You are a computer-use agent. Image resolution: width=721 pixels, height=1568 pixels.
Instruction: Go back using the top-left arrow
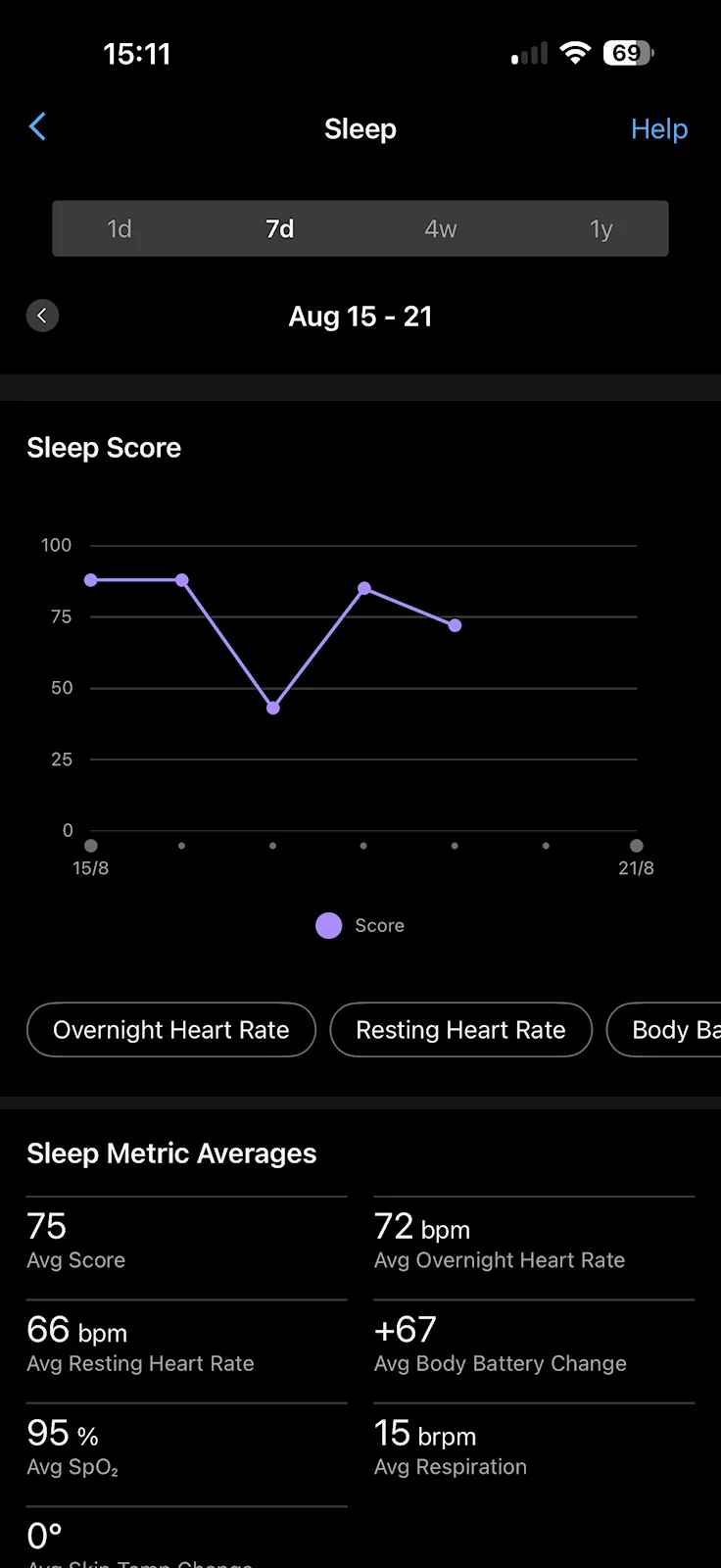pos(37,126)
